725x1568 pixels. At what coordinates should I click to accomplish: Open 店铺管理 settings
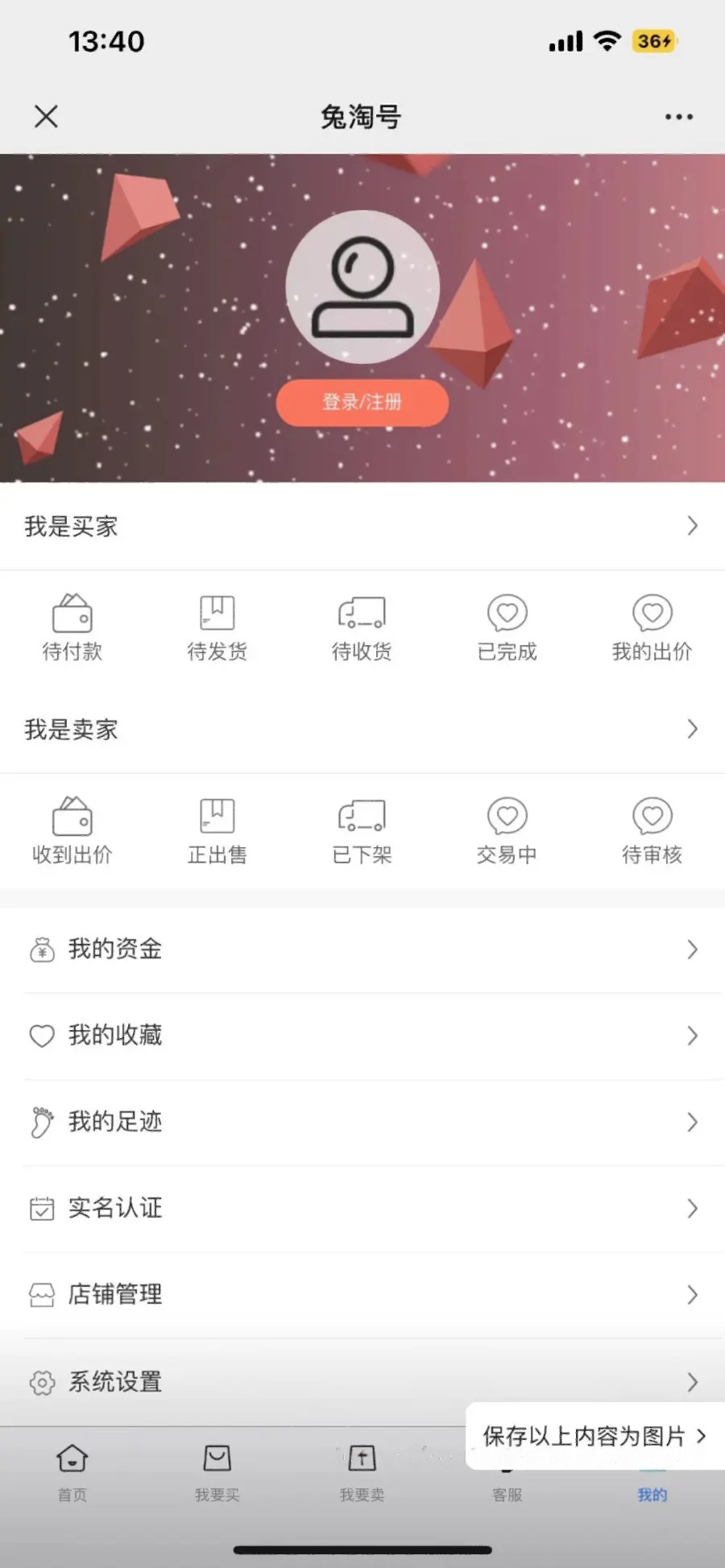[362, 1295]
